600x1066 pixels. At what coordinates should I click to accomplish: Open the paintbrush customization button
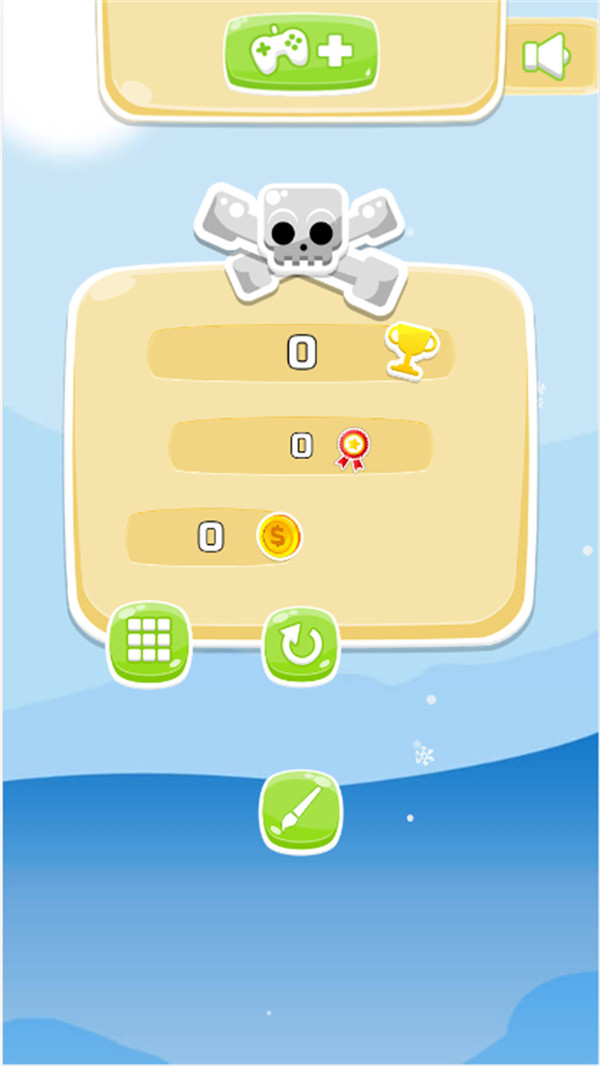click(x=301, y=811)
